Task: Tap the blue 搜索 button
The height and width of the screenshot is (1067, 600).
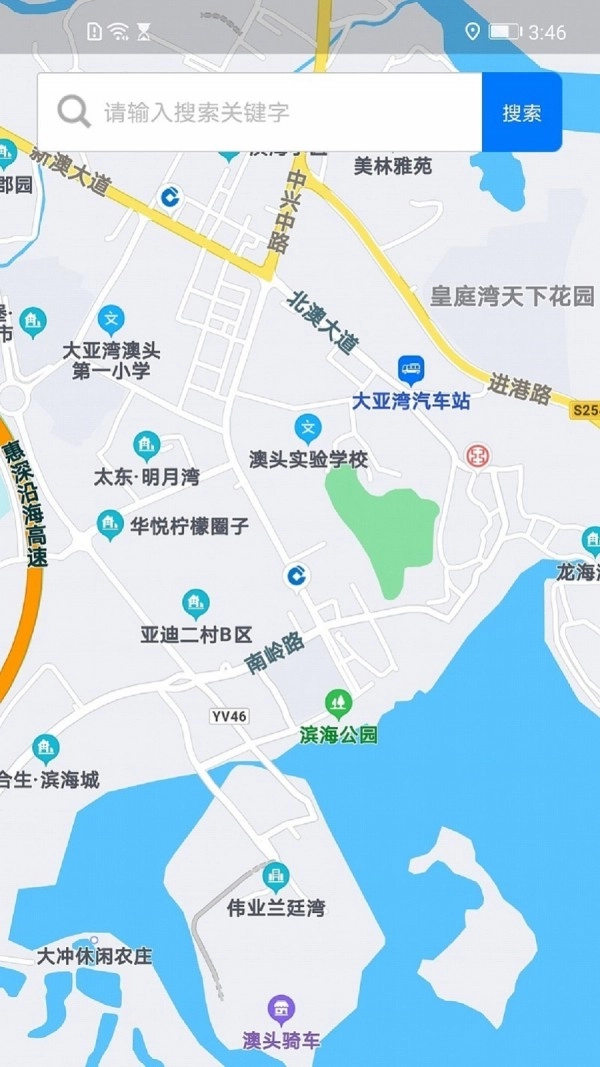Action: 521,112
